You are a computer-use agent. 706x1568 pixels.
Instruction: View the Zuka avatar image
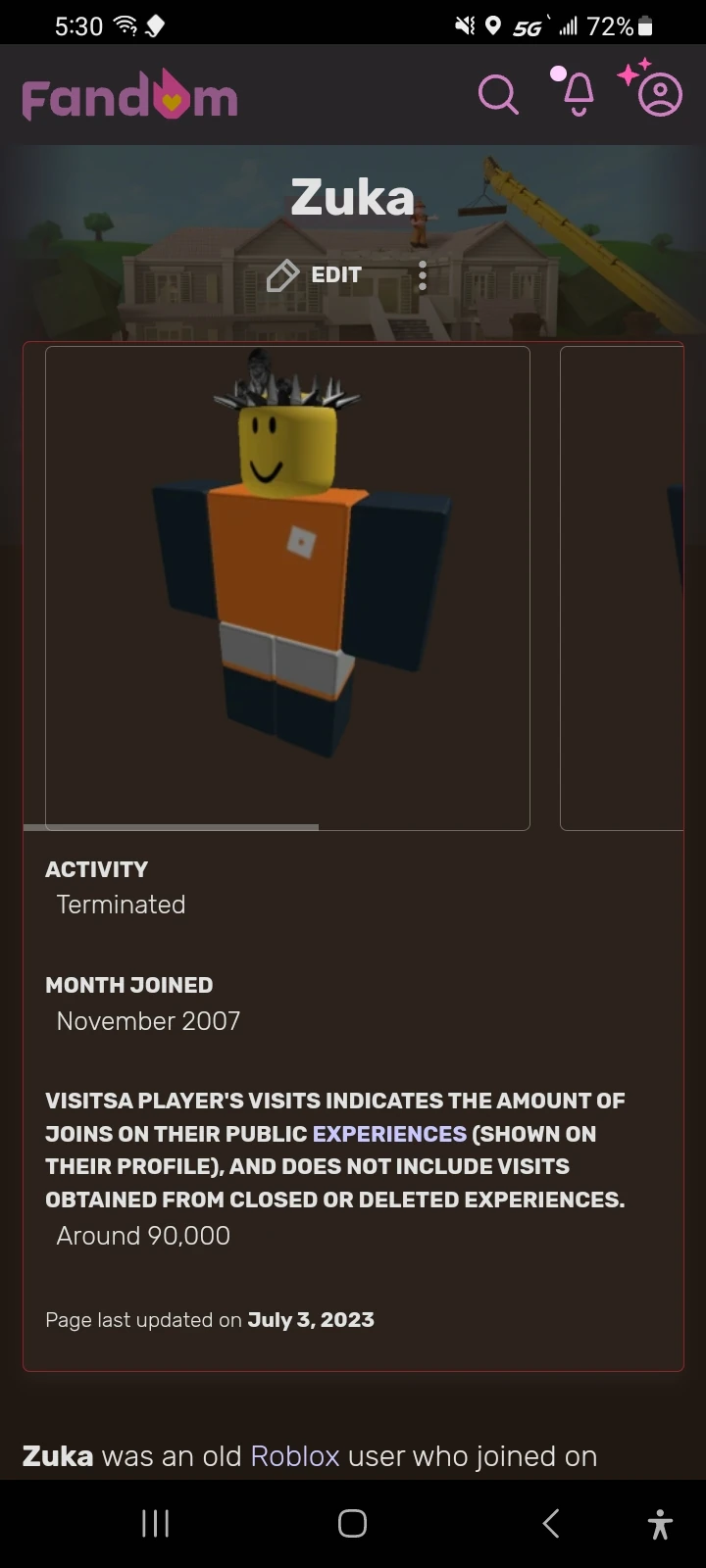pos(287,587)
